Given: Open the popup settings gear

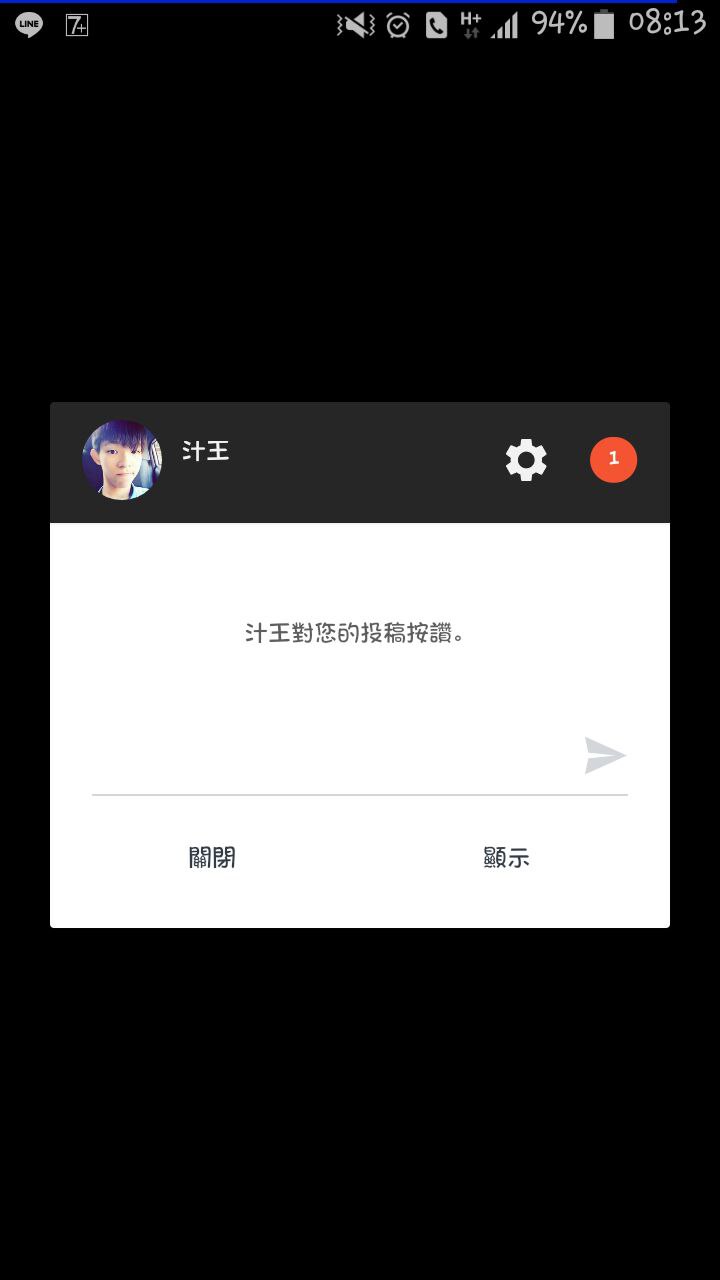Looking at the screenshot, I should pos(526,460).
